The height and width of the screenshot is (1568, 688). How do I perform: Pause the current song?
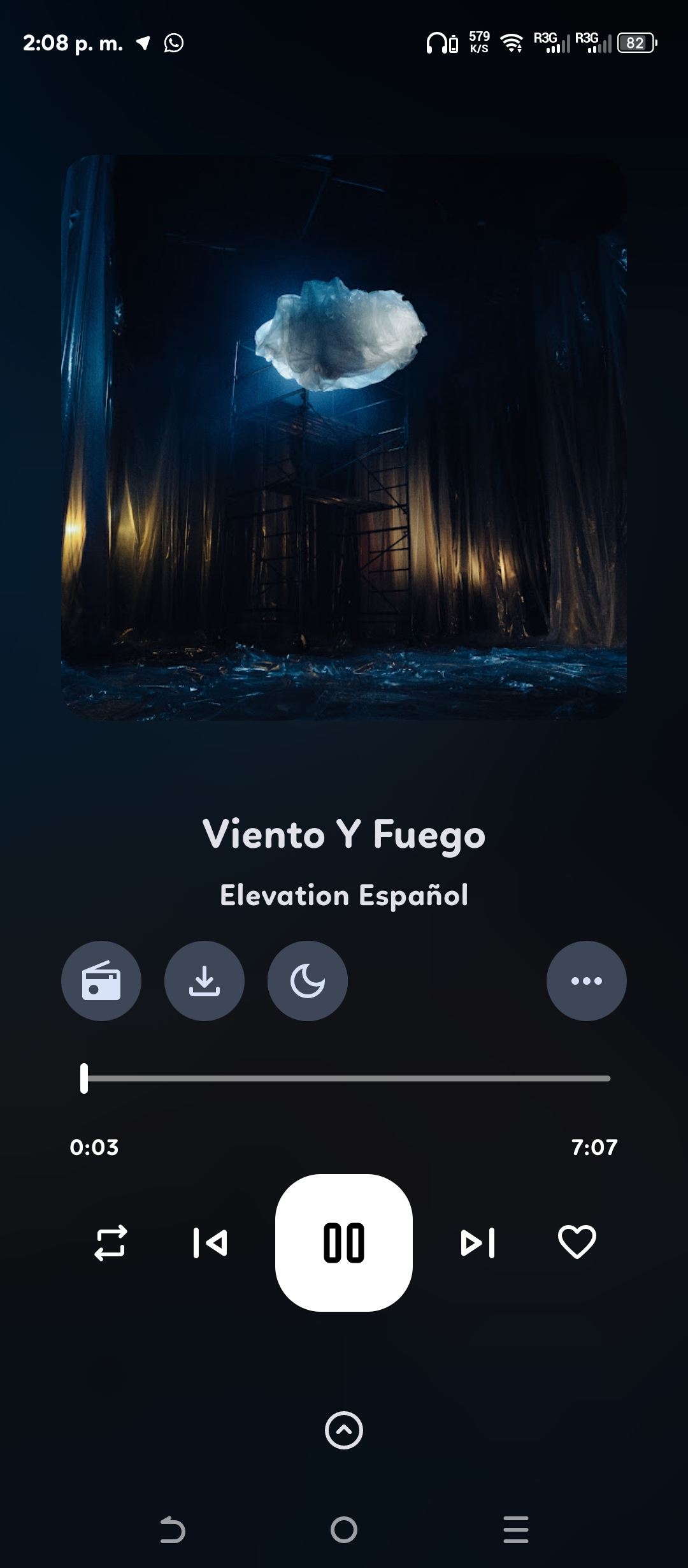pos(344,1243)
